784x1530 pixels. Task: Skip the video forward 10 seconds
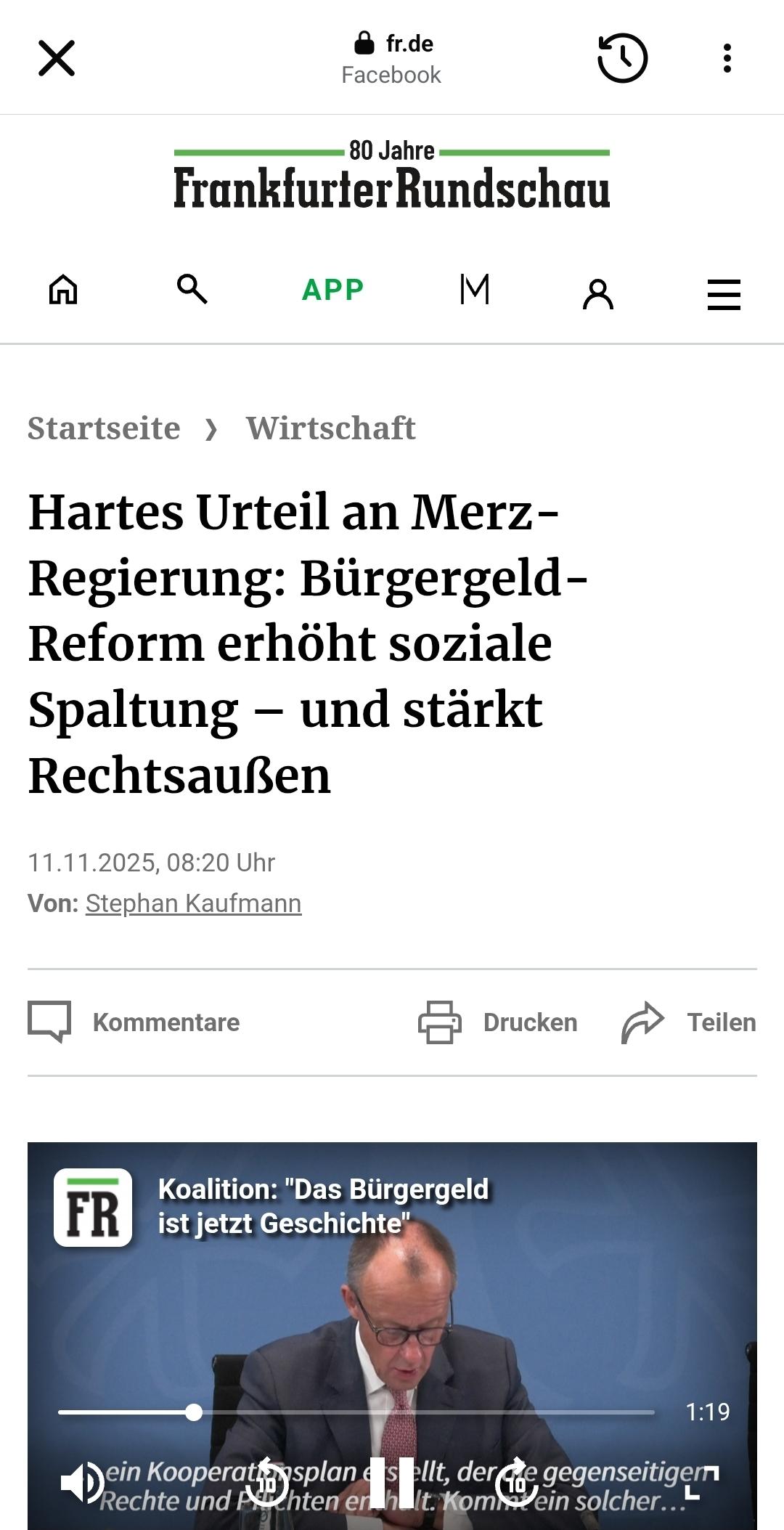[516, 1483]
